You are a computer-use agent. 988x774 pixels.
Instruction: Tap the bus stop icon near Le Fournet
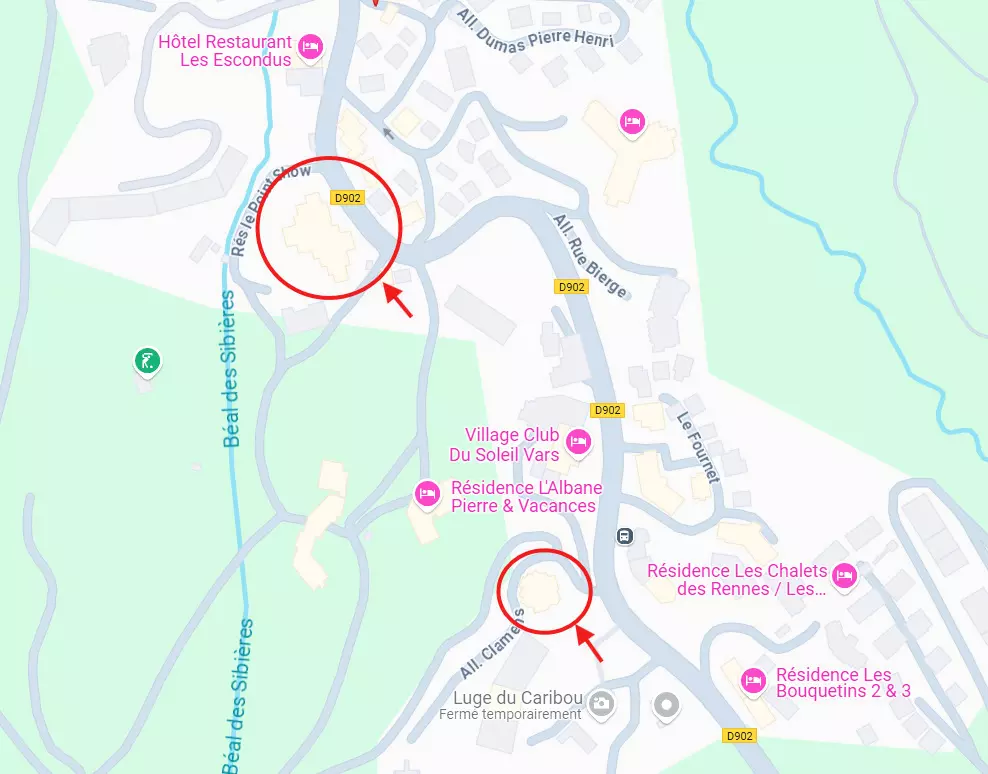click(625, 536)
